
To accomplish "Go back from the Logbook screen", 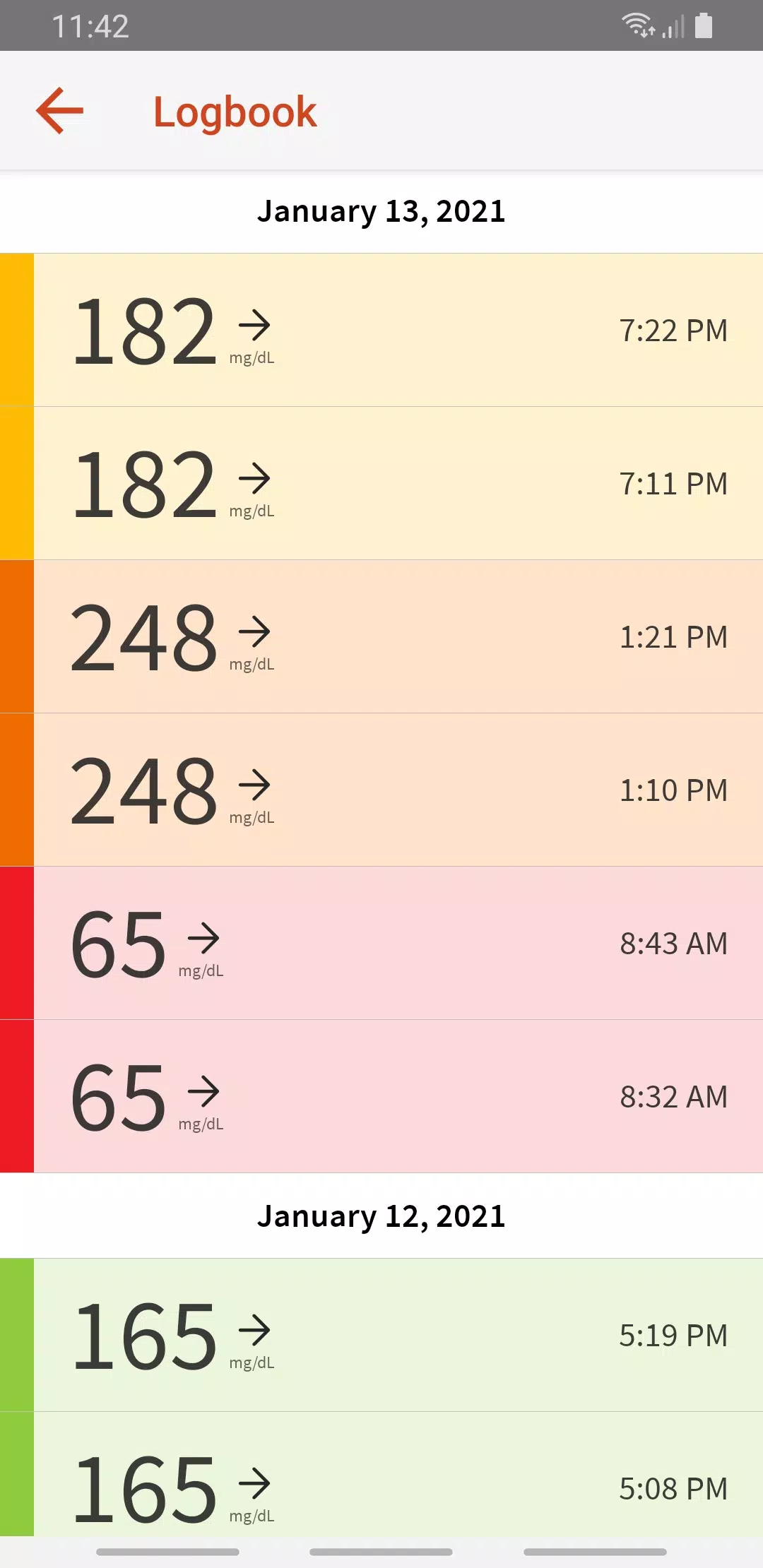I will pos(60,111).
